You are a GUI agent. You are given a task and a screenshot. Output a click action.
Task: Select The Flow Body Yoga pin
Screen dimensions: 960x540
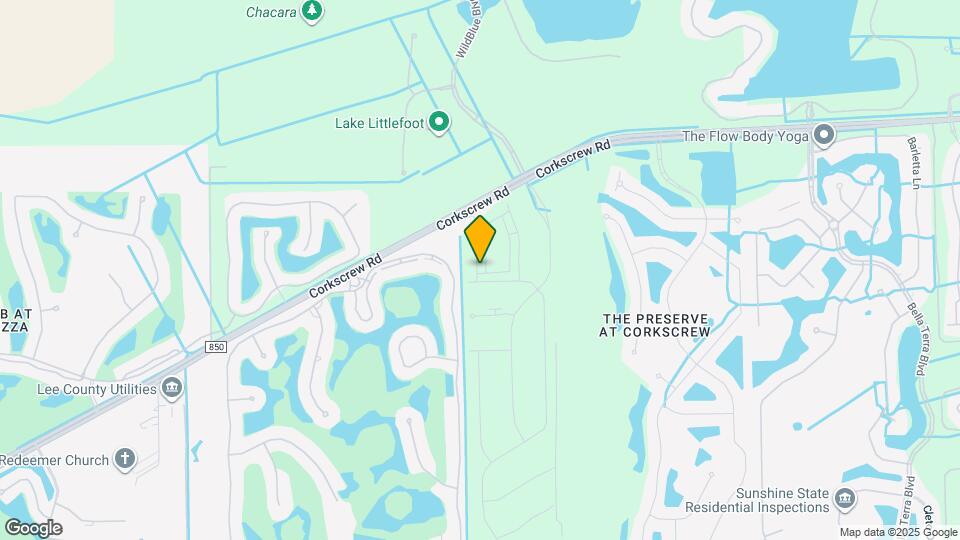click(x=824, y=134)
